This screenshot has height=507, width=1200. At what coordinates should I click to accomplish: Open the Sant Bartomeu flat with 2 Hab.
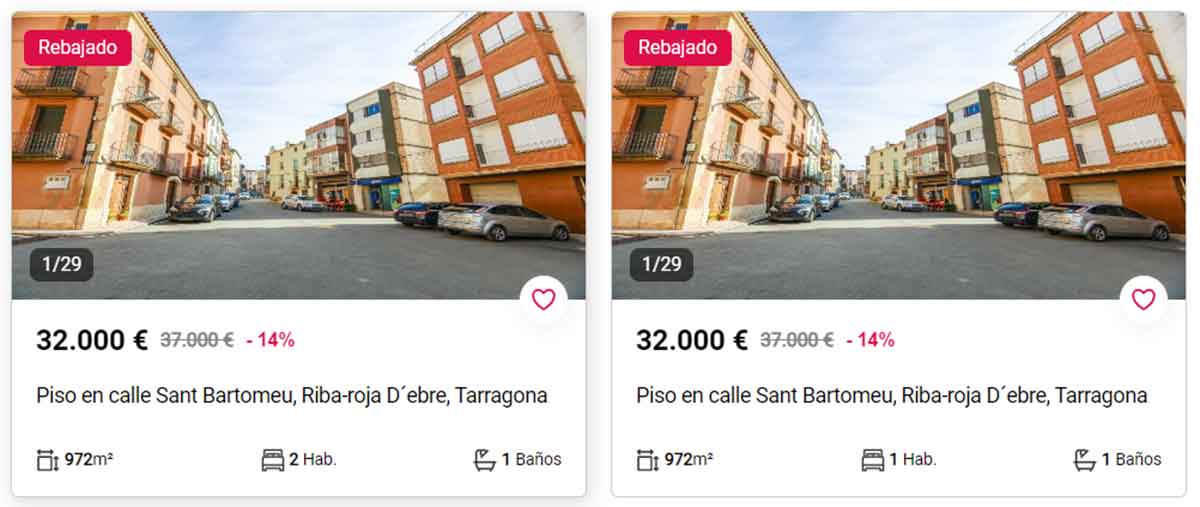point(292,396)
